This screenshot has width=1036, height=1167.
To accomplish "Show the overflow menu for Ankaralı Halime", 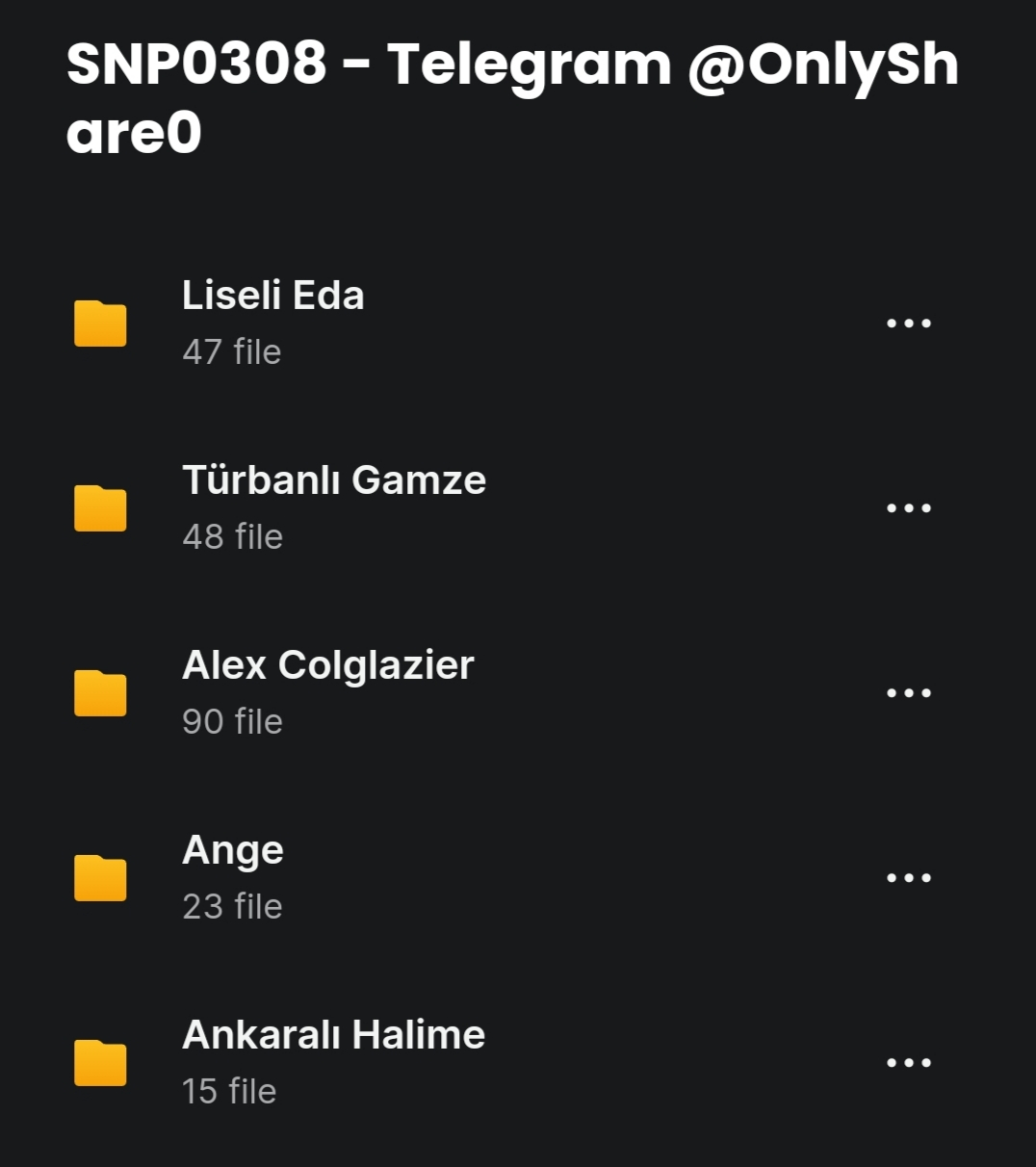I will tap(908, 1063).
